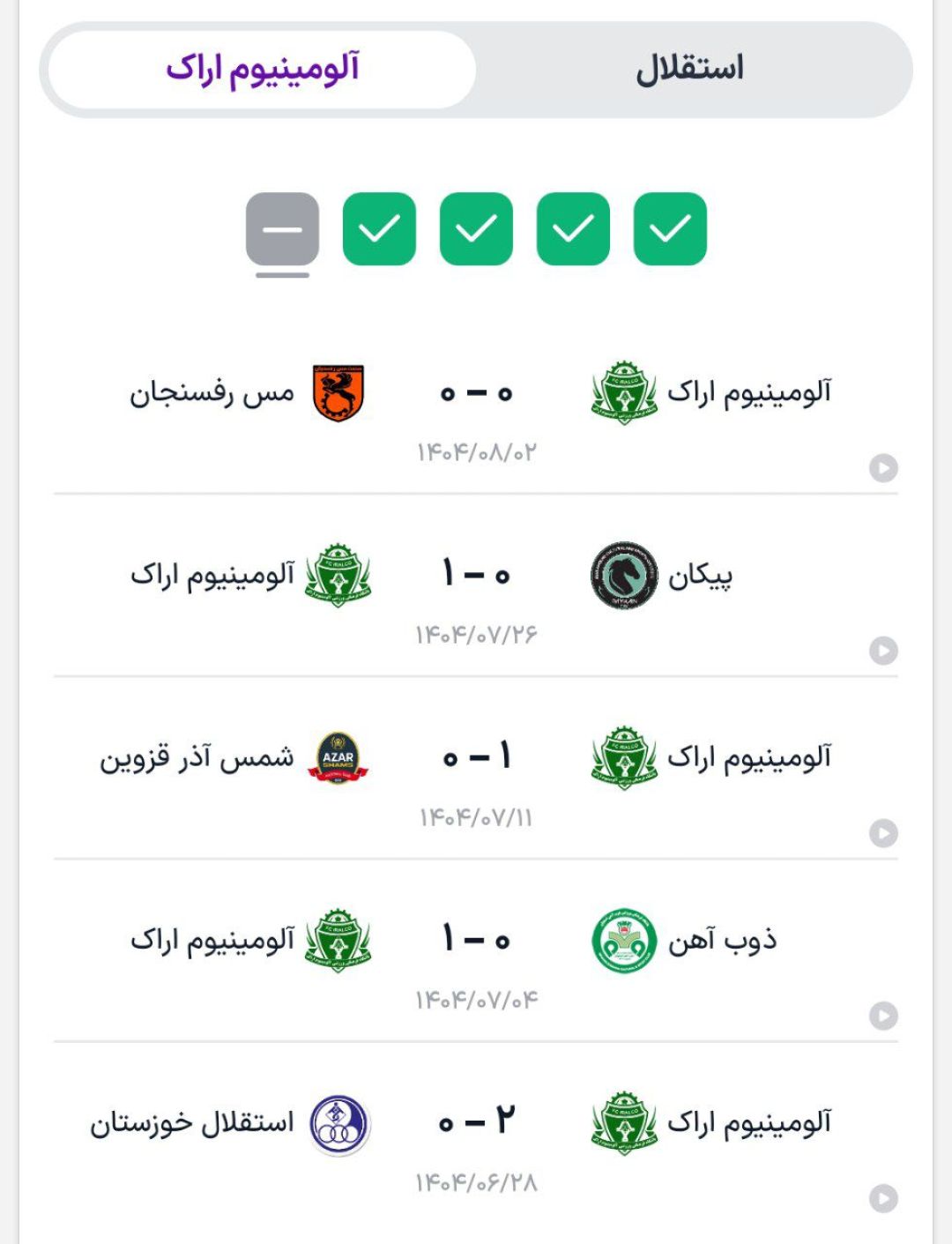Open the آلومینیوم اراک tab
This screenshot has width=952, height=1244.
pos(264,68)
